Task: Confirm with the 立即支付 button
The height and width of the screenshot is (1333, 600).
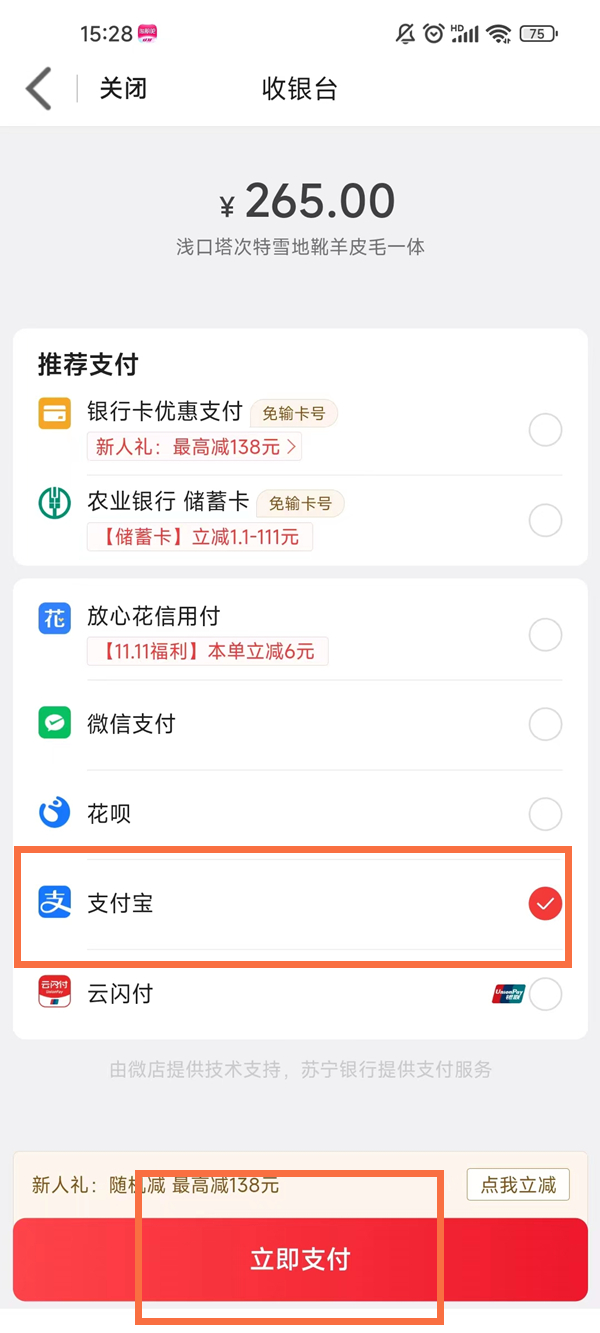Action: click(x=300, y=1259)
